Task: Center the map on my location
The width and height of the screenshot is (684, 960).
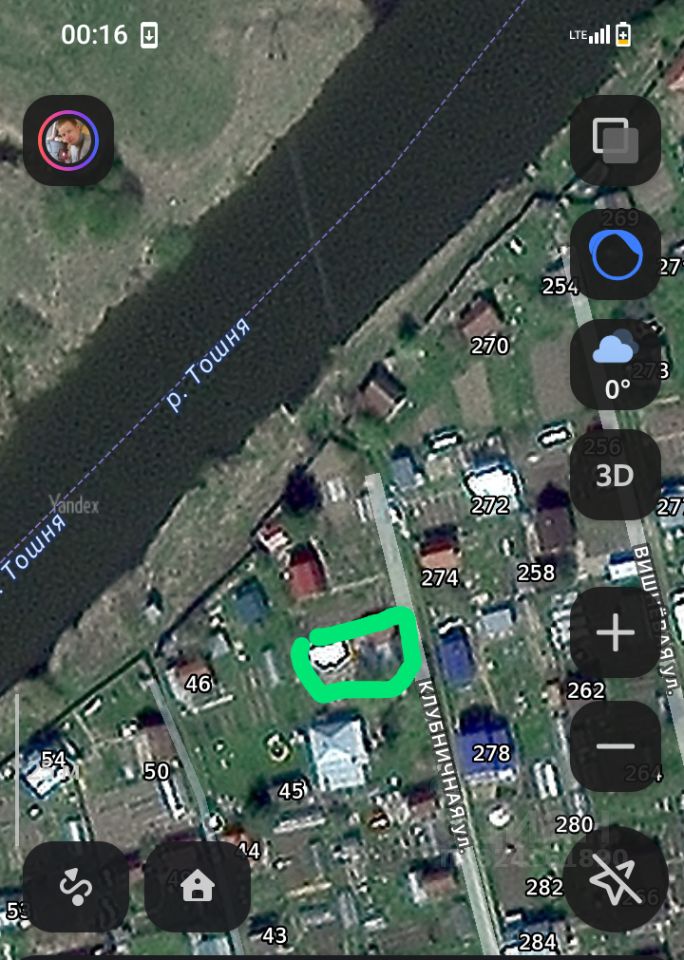Action: coord(615,880)
